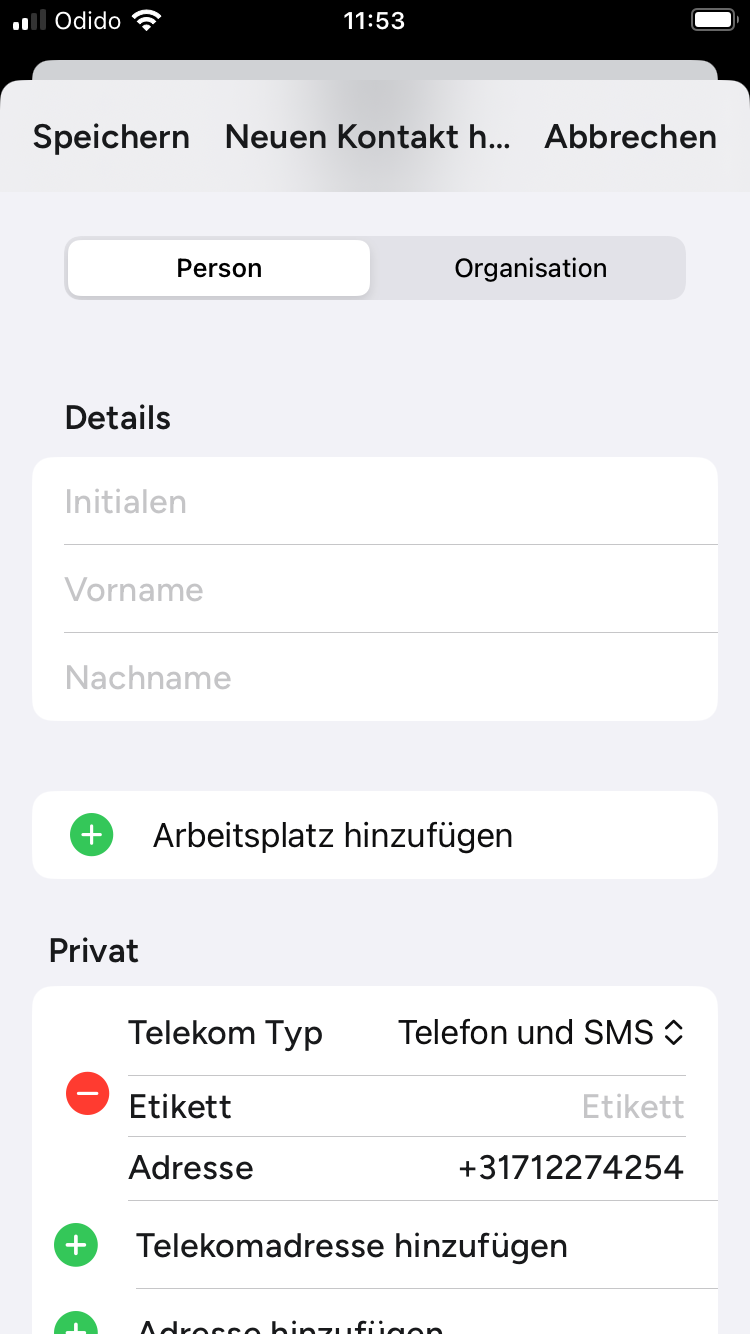Add another entry via Telekomadresse hinzufügen
The image size is (750, 1334).
(351, 1246)
